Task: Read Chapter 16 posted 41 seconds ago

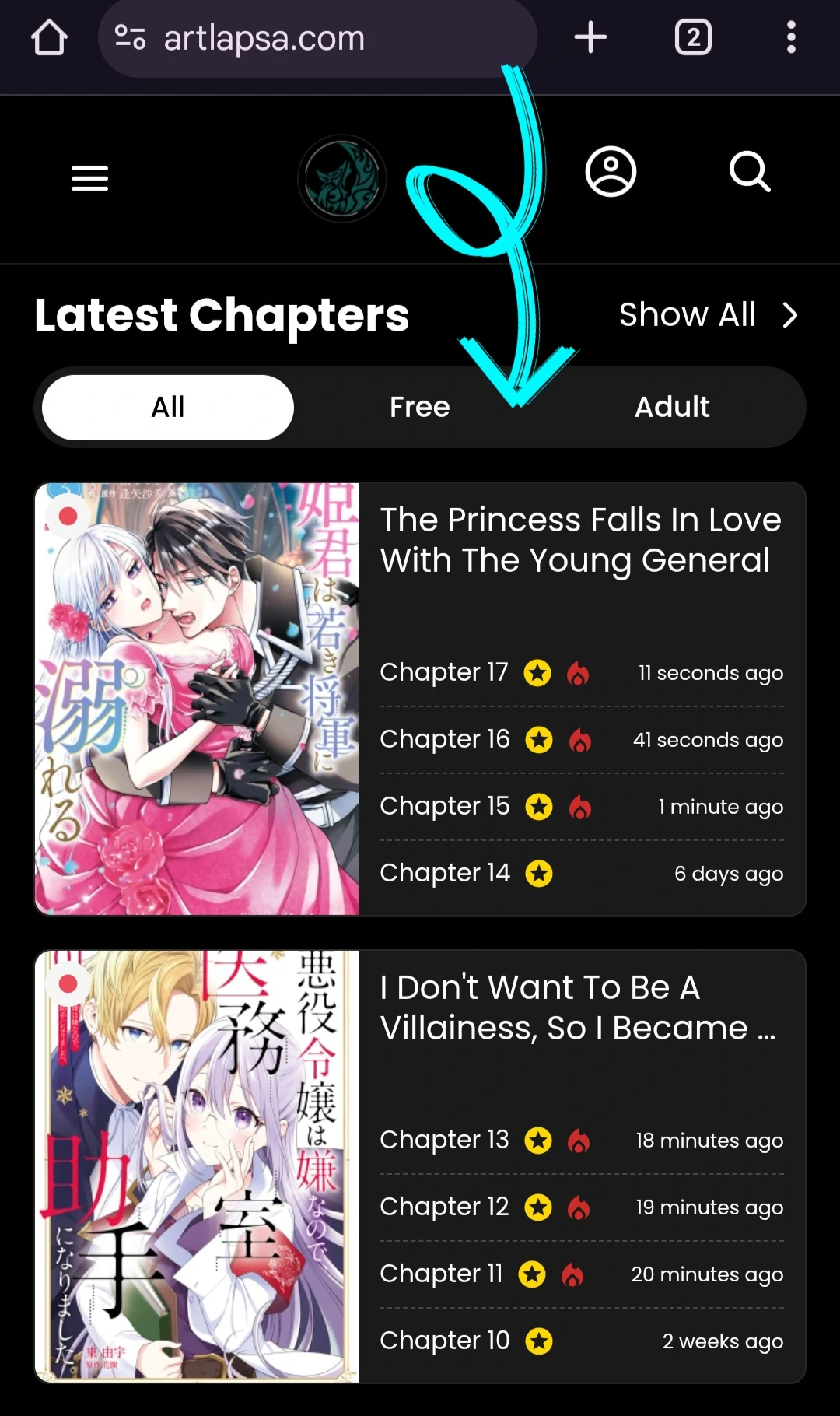Action: point(445,739)
